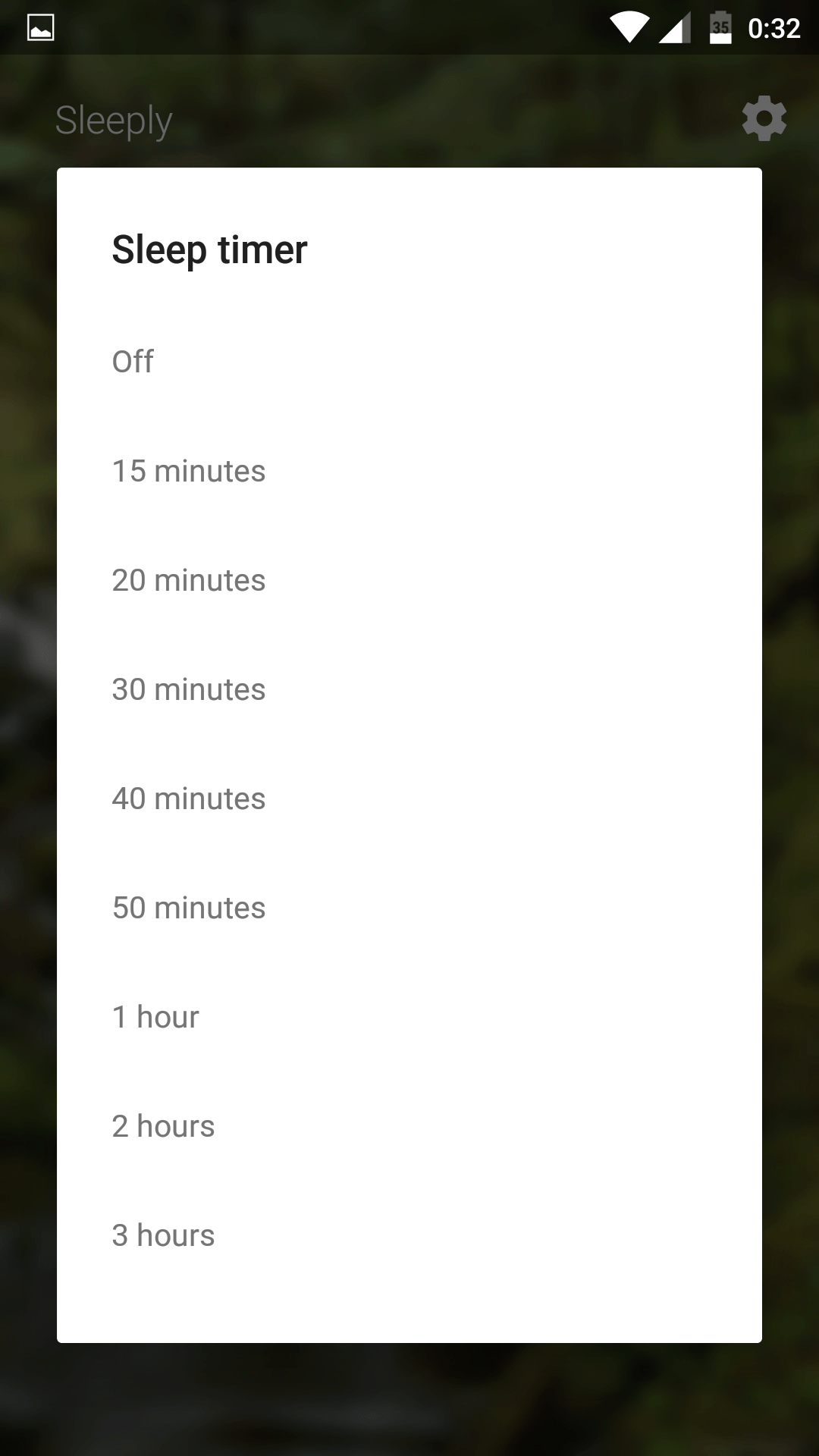The height and width of the screenshot is (1456, 819).
Task: Select 50 minutes in the list
Action: pos(409,908)
